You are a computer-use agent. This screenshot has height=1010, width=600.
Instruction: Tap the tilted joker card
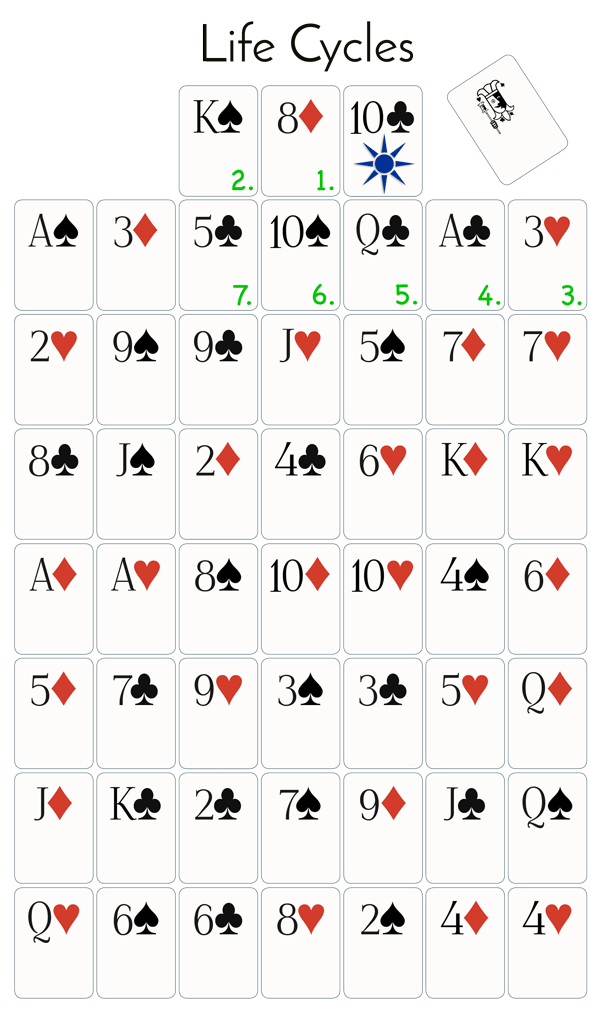click(507, 120)
